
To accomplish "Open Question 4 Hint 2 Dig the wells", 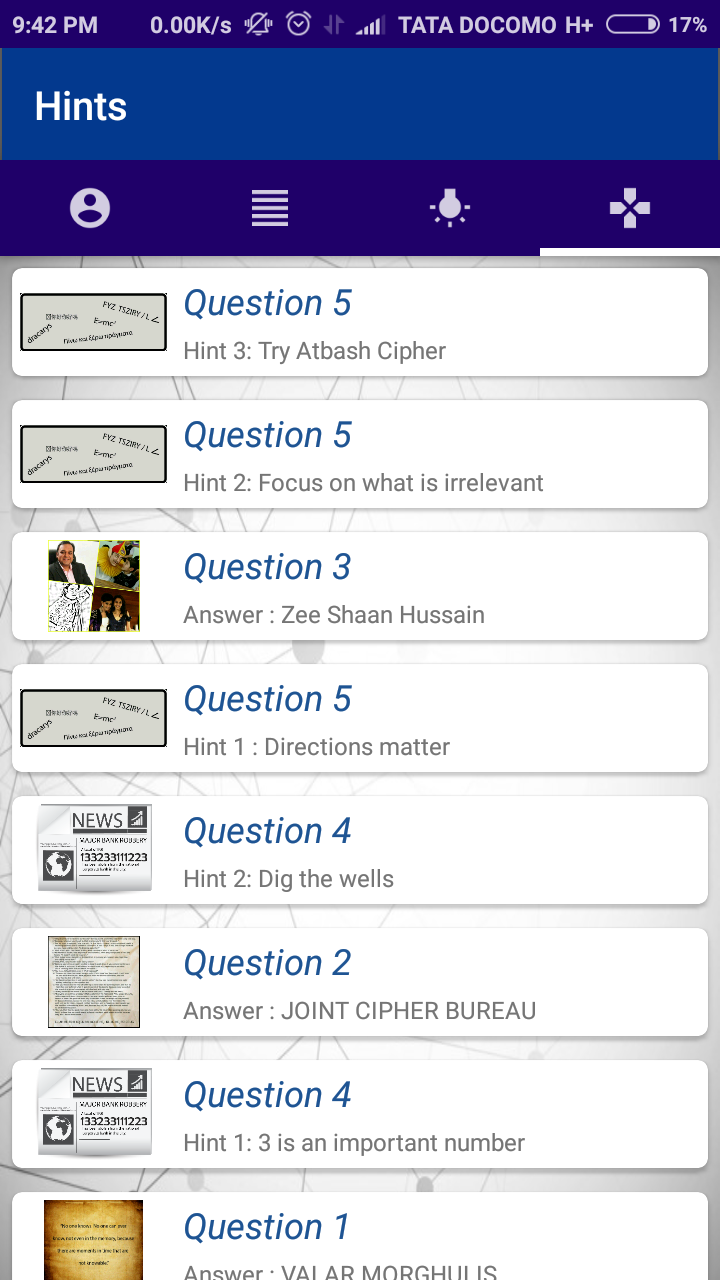I will click(x=360, y=850).
